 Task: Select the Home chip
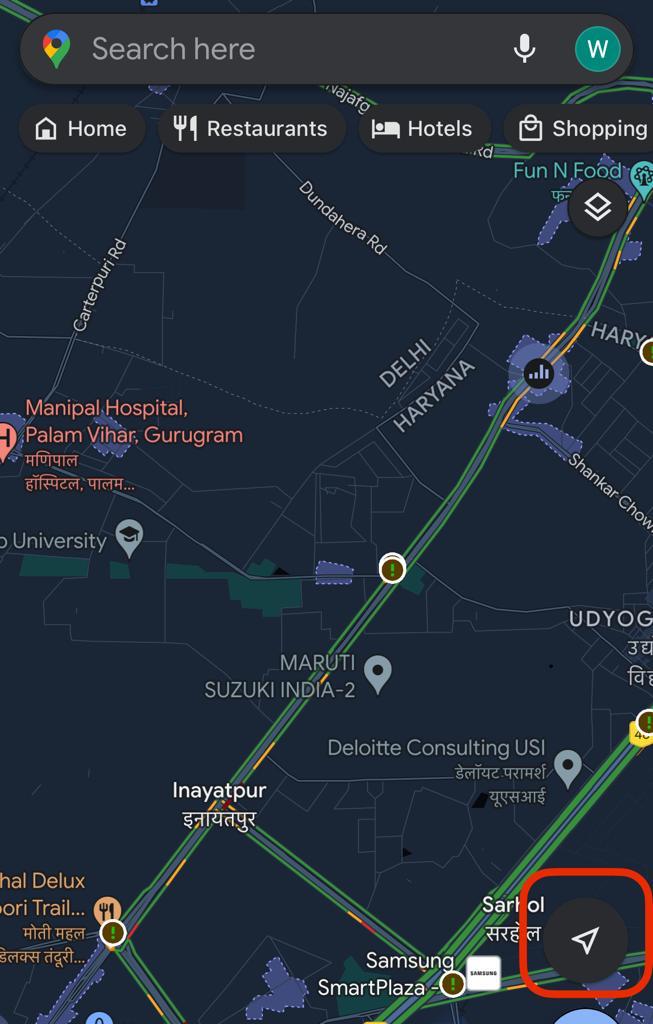(81, 129)
